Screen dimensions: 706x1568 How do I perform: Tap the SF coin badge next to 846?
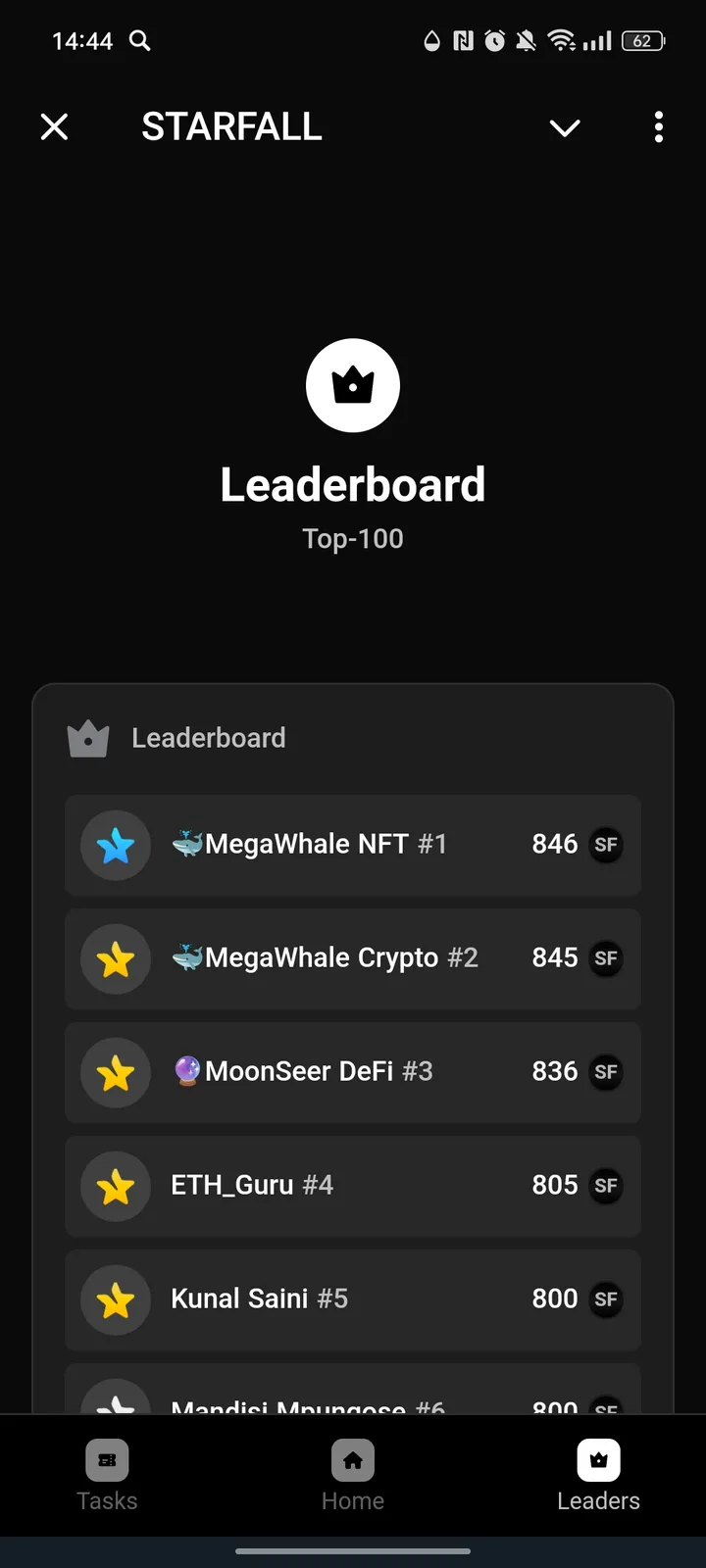606,845
